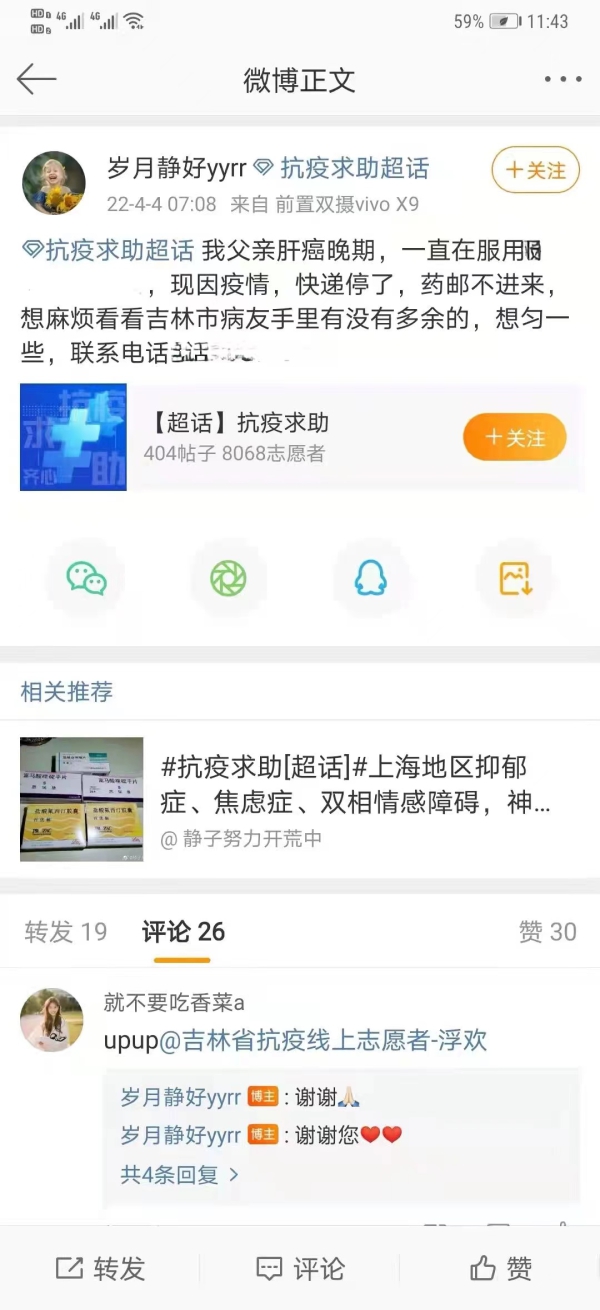Open the three-dot overflow menu
600x1310 pixels.
click(x=562, y=79)
